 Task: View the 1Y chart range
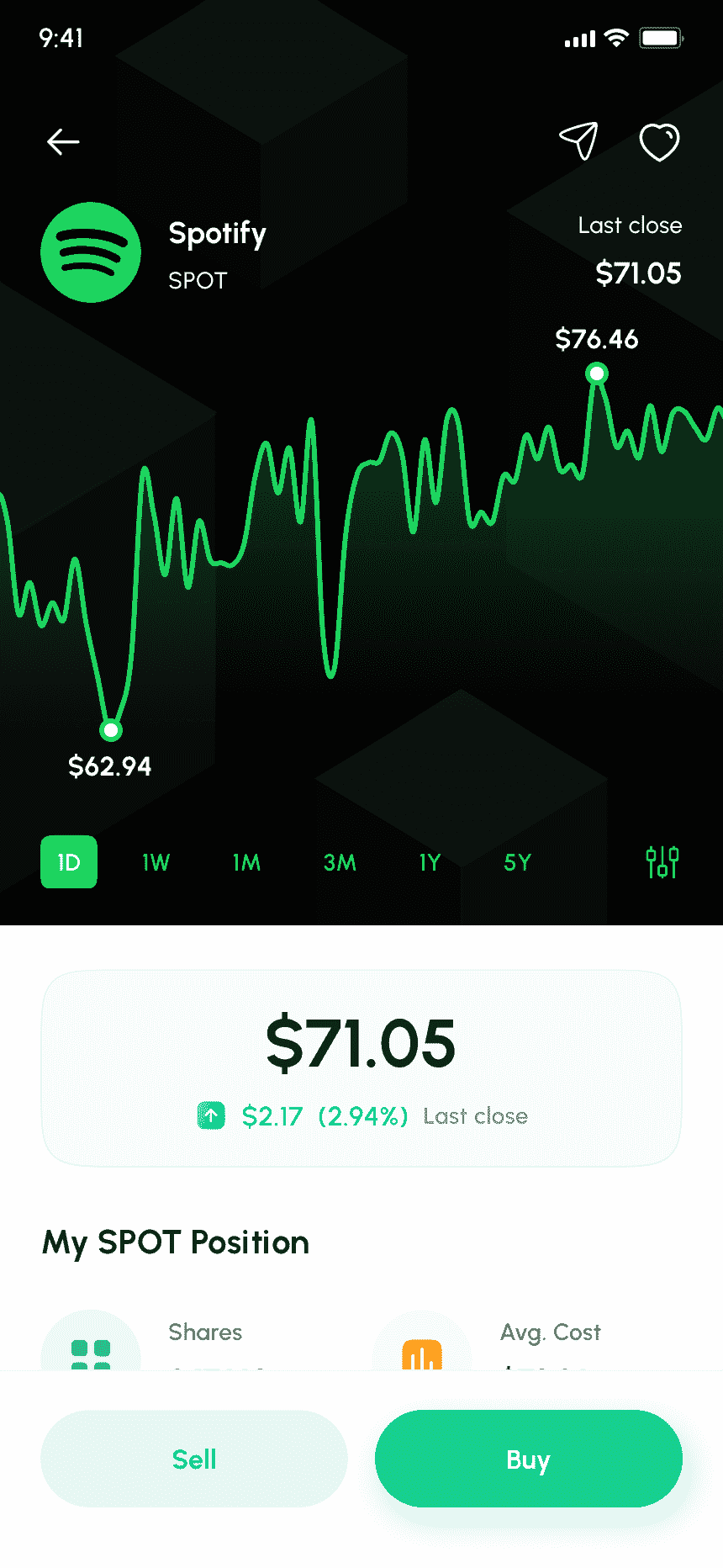coord(430,862)
